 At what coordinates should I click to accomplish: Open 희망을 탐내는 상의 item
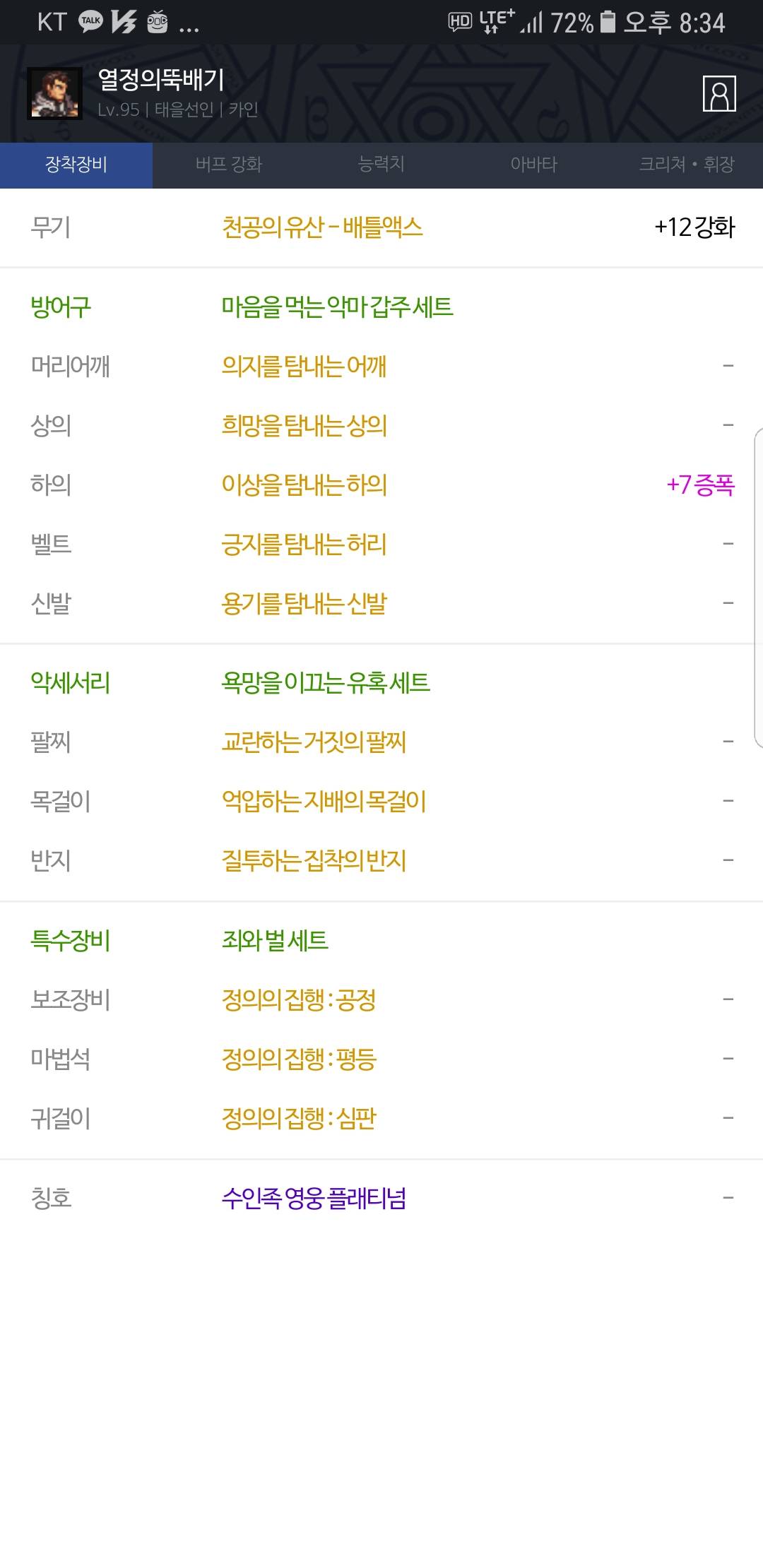tap(304, 425)
